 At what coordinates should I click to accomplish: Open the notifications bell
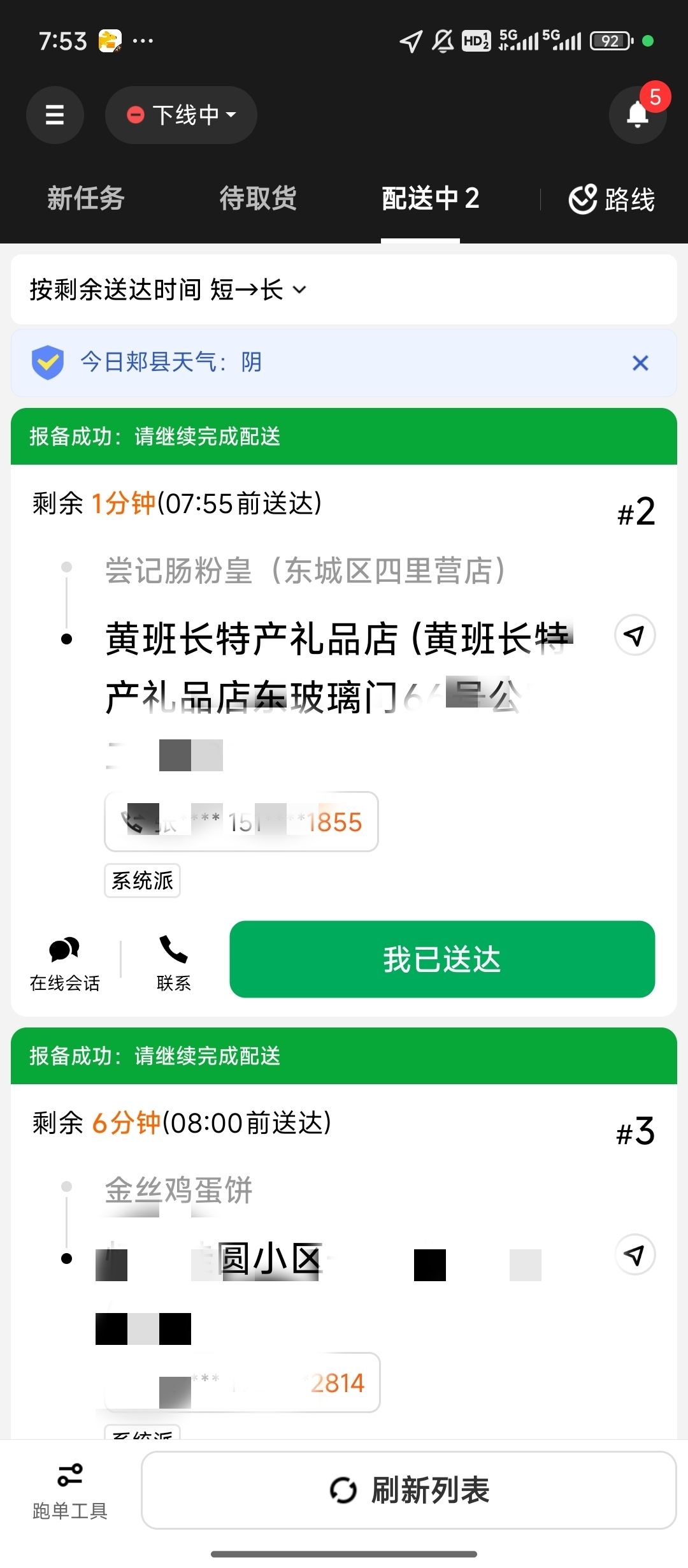click(637, 115)
